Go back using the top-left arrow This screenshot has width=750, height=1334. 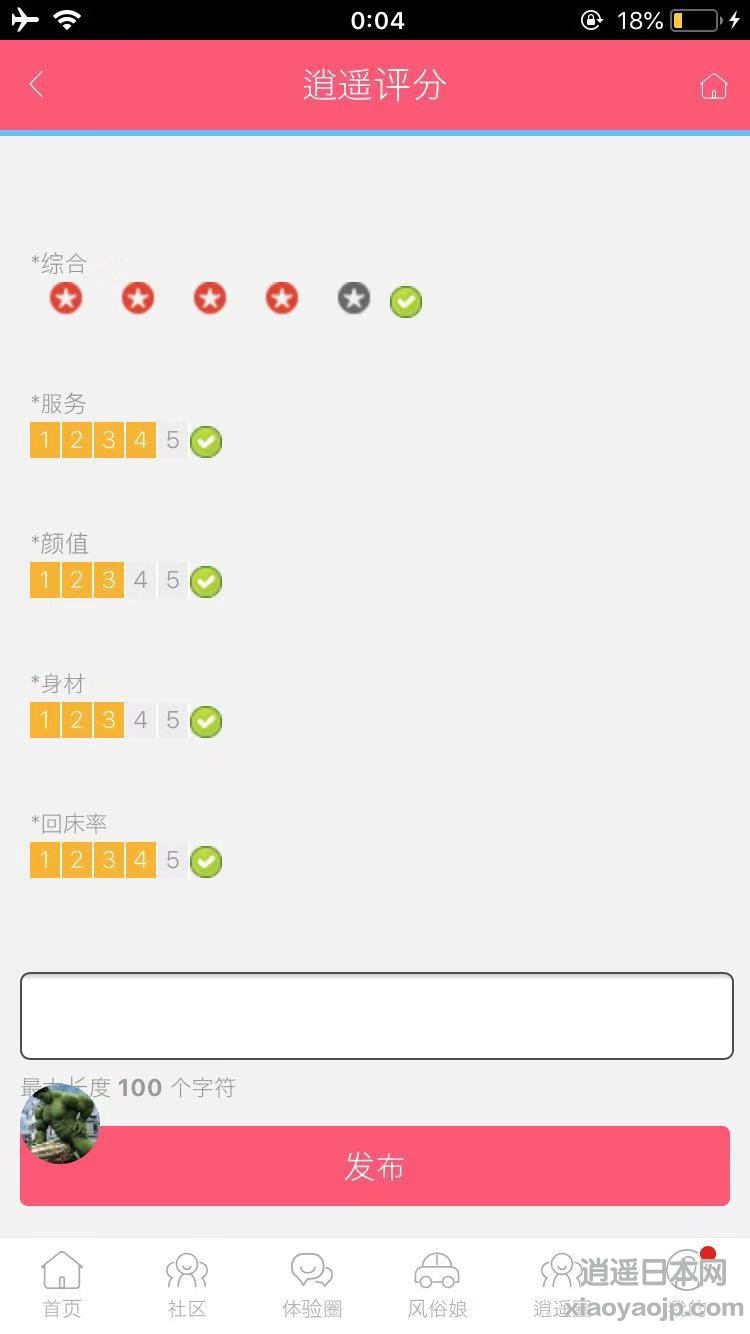click(x=36, y=84)
